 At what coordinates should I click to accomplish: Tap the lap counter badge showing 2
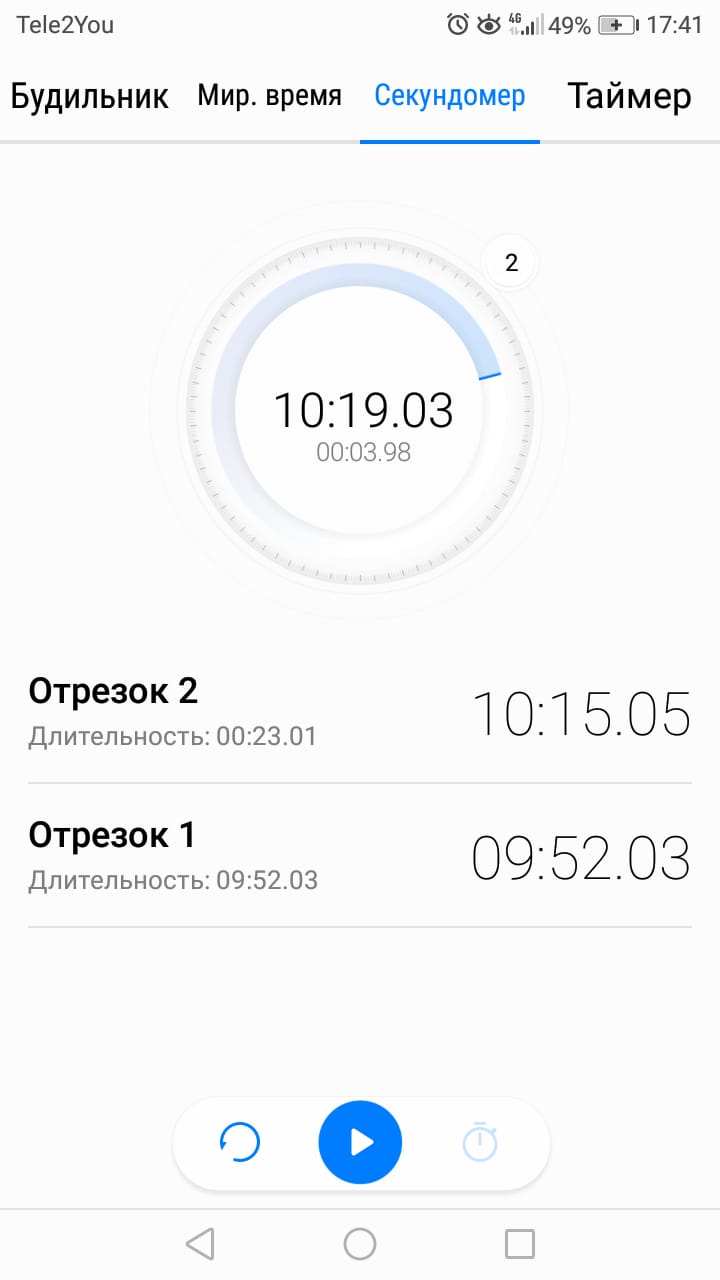[510, 262]
